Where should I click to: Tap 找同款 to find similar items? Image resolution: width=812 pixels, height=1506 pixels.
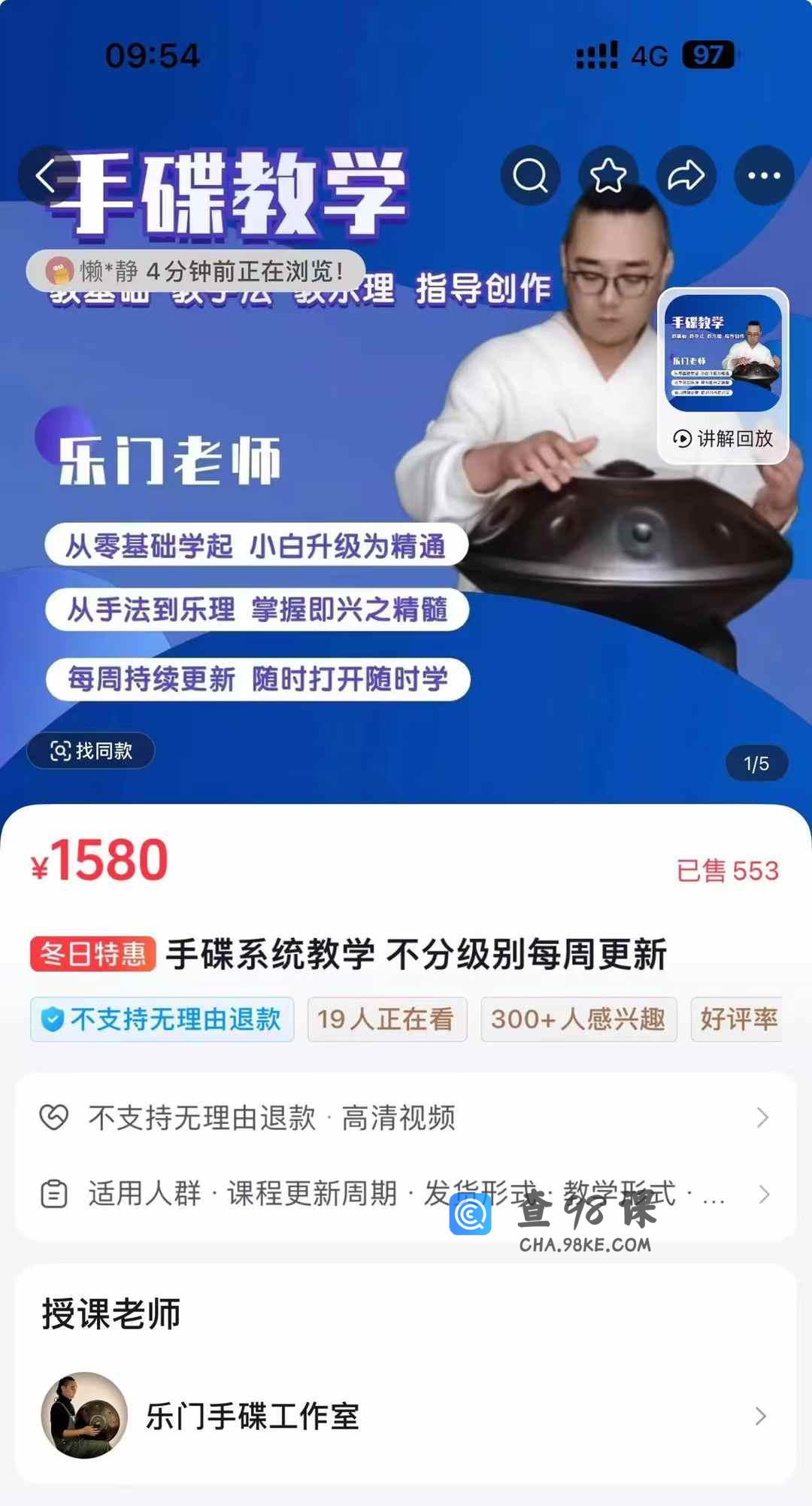tap(91, 751)
